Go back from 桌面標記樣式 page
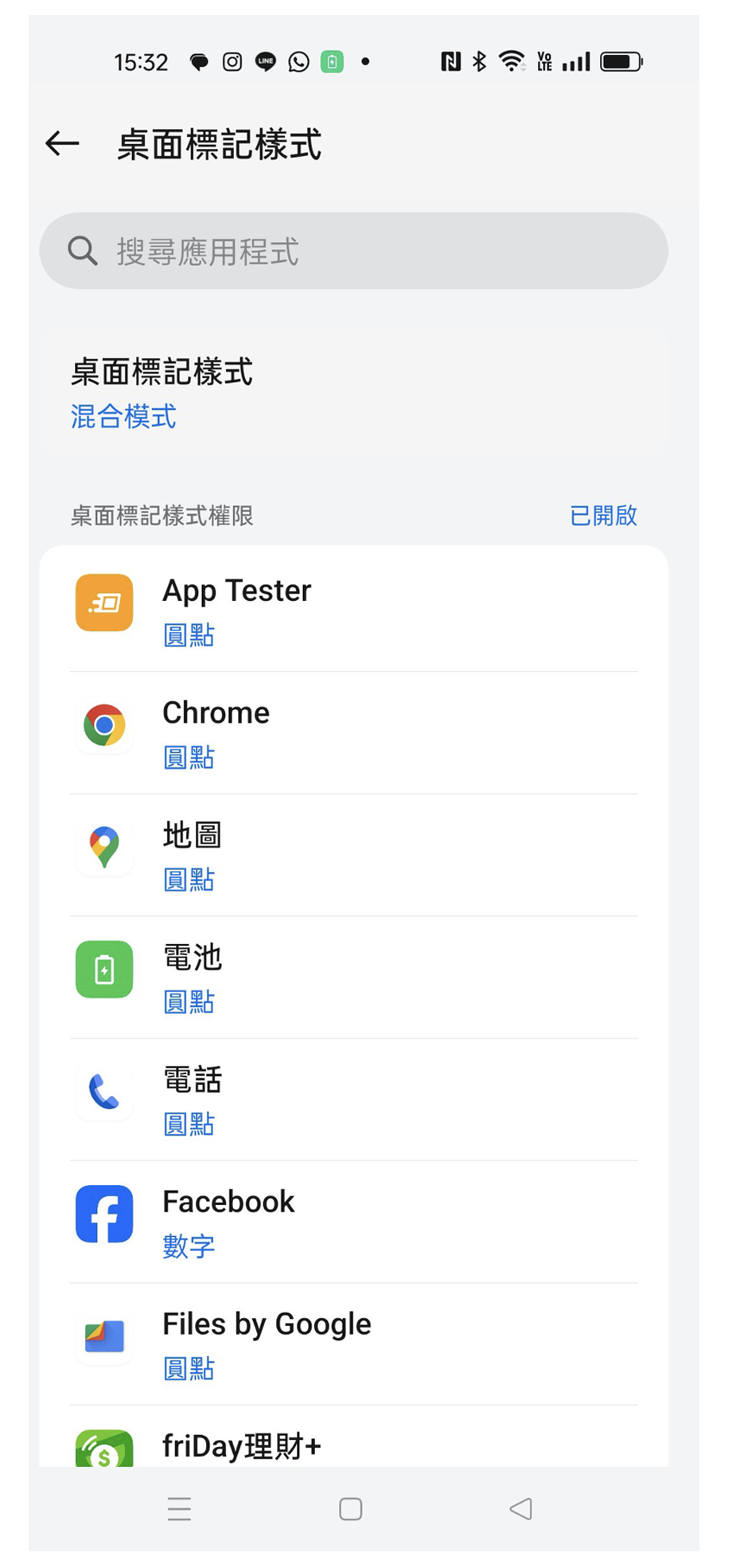 click(x=62, y=144)
